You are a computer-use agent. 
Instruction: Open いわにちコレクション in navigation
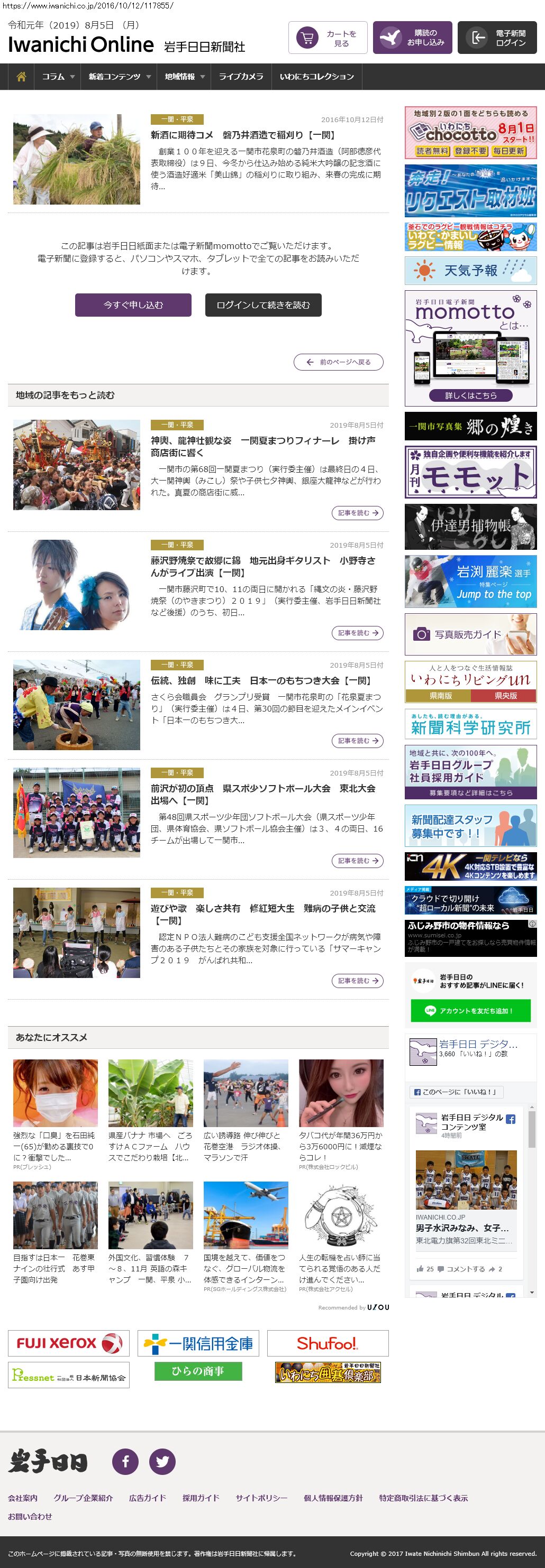pos(316,77)
